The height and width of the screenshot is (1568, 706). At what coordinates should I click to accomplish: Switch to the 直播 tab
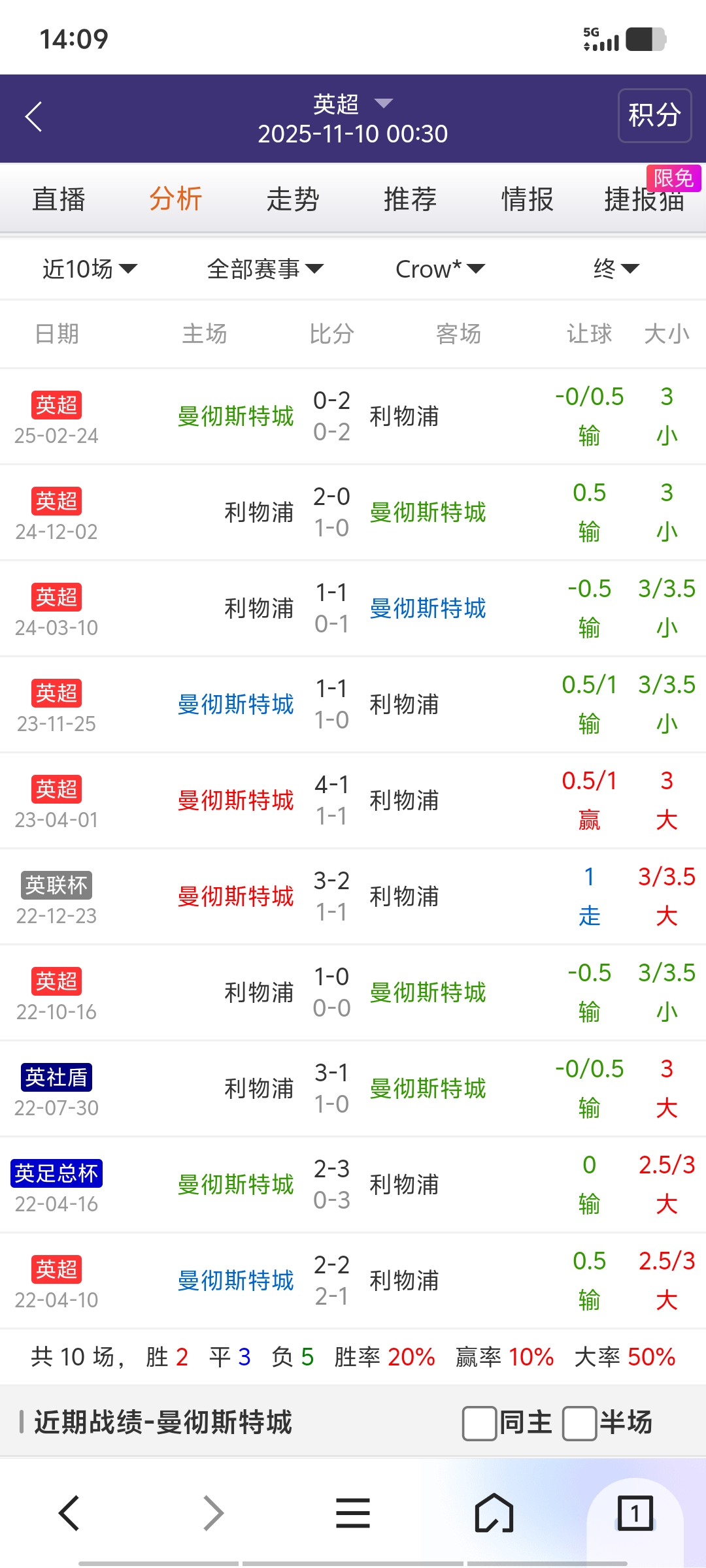point(59,199)
